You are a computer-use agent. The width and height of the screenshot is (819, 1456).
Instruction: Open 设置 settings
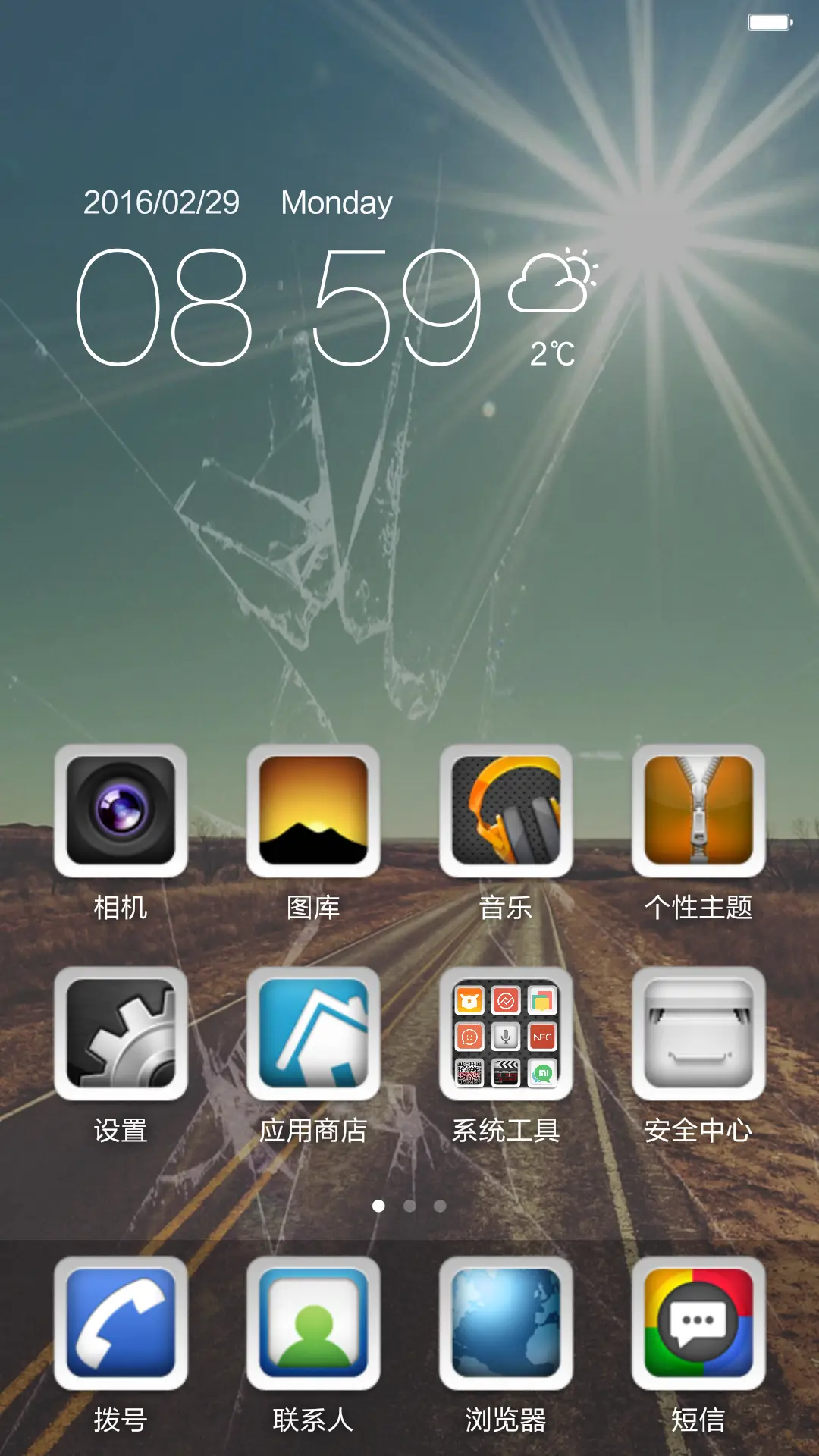pyautogui.click(x=121, y=1033)
